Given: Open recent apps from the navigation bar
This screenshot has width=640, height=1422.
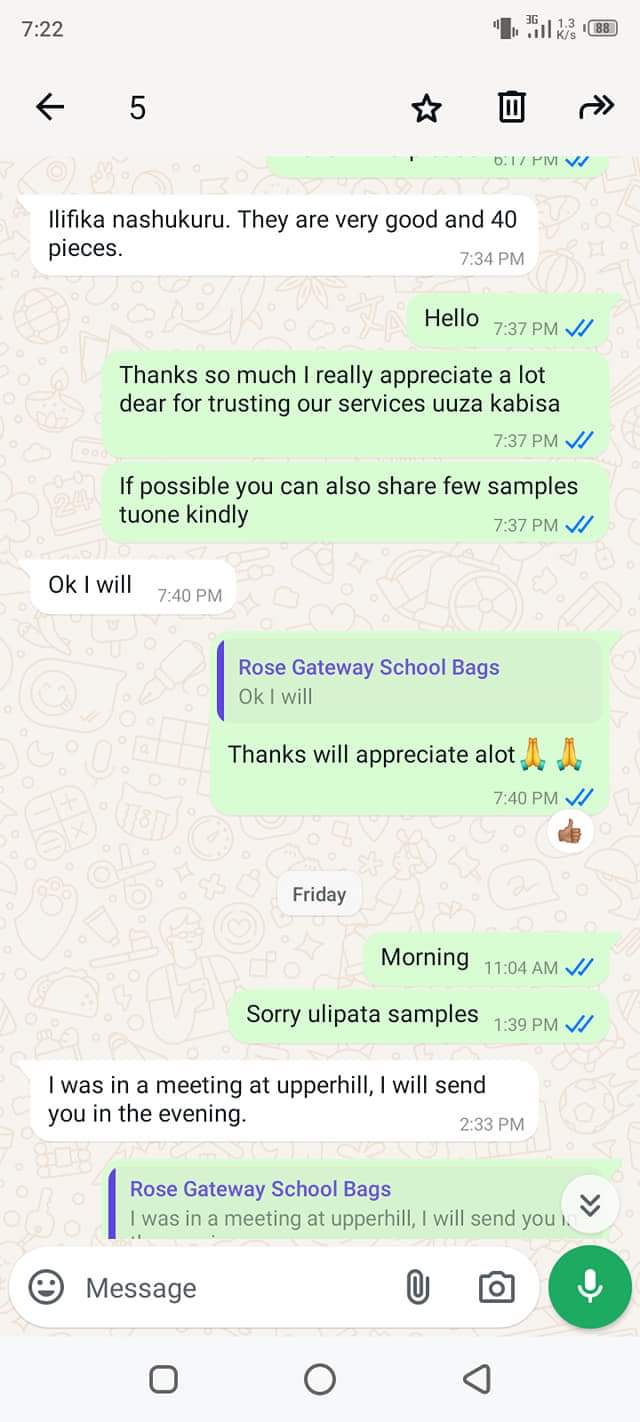Looking at the screenshot, I should point(163,1380).
